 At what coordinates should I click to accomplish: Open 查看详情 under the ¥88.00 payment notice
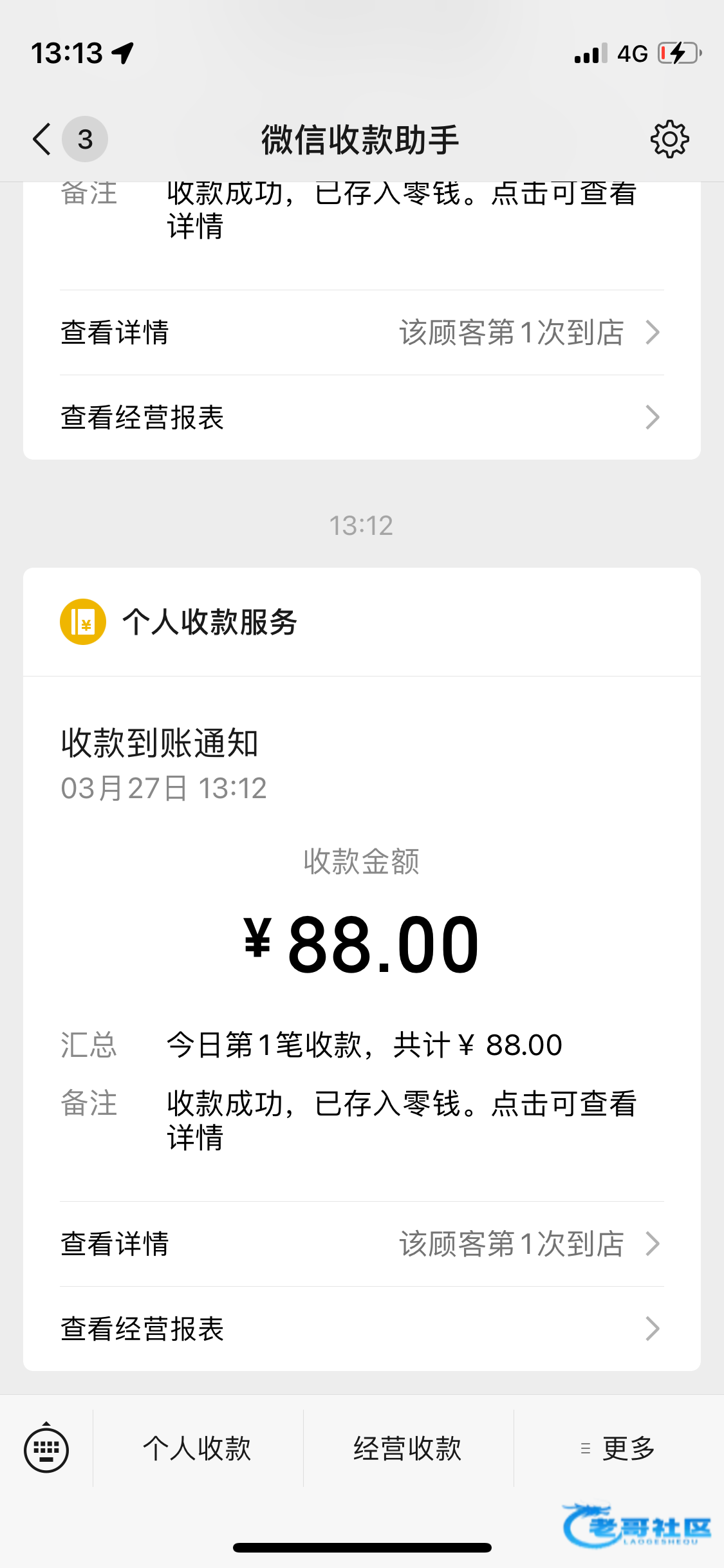pyautogui.click(x=362, y=1244)
